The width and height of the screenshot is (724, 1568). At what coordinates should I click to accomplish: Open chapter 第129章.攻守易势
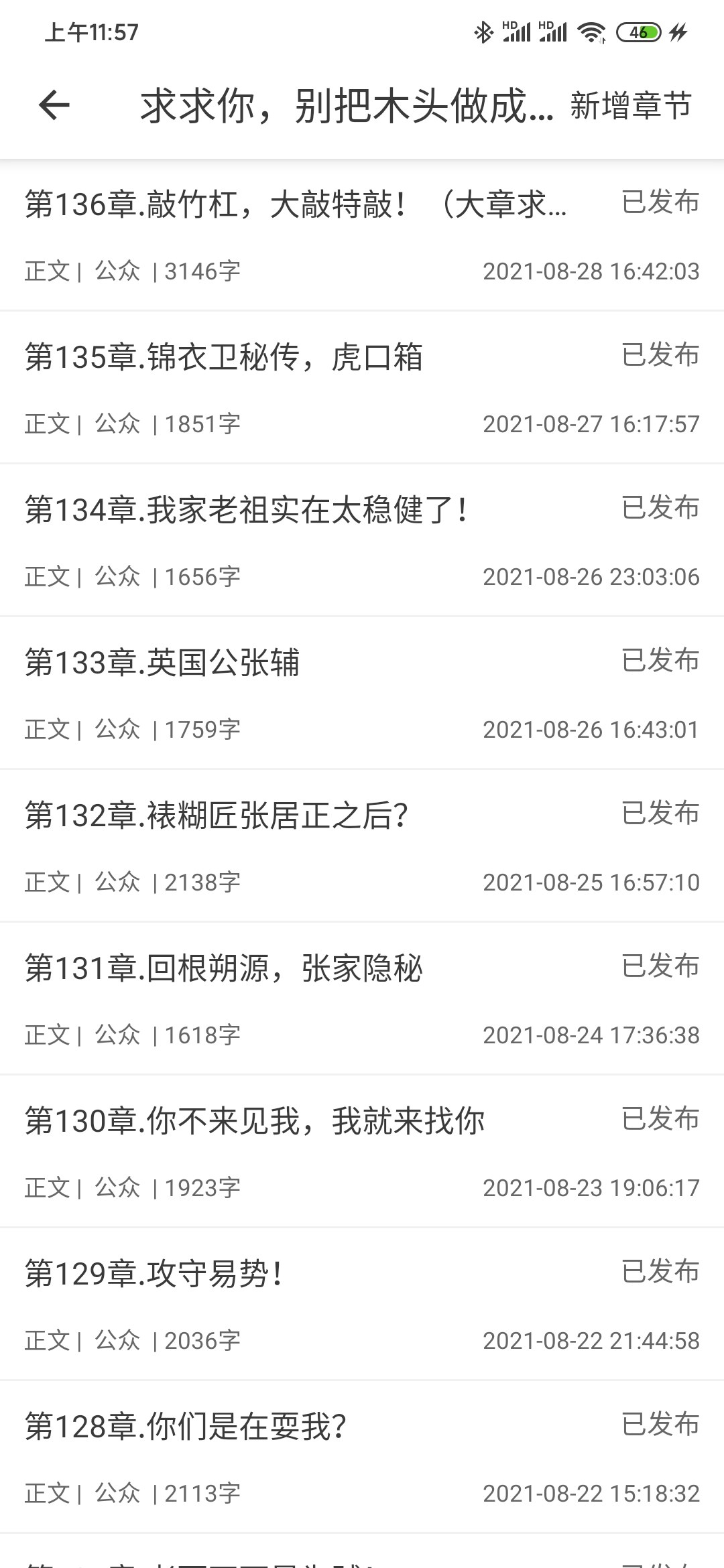click(x=154, y=1274)
